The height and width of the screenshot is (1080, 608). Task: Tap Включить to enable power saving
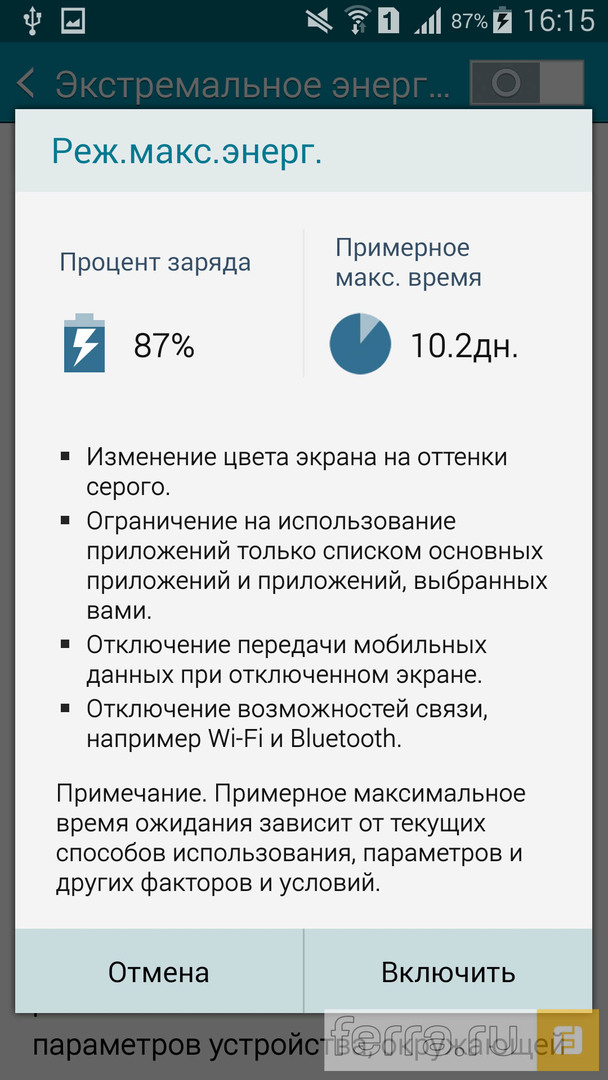(448, 972)
